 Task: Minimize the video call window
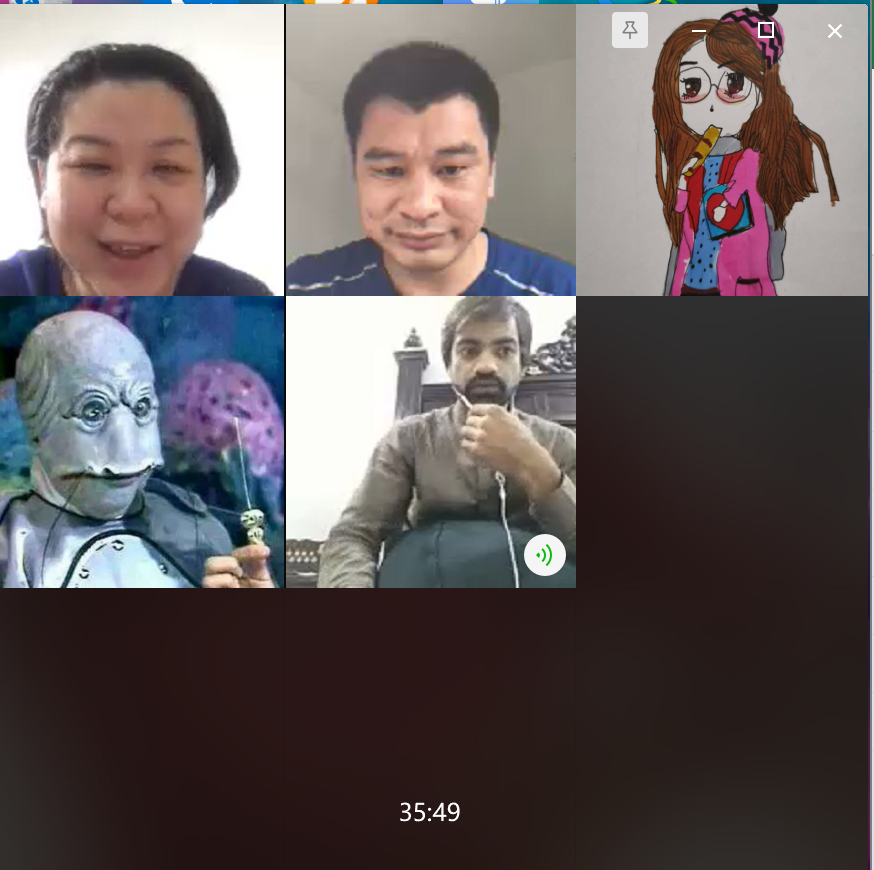coord(699,31)
